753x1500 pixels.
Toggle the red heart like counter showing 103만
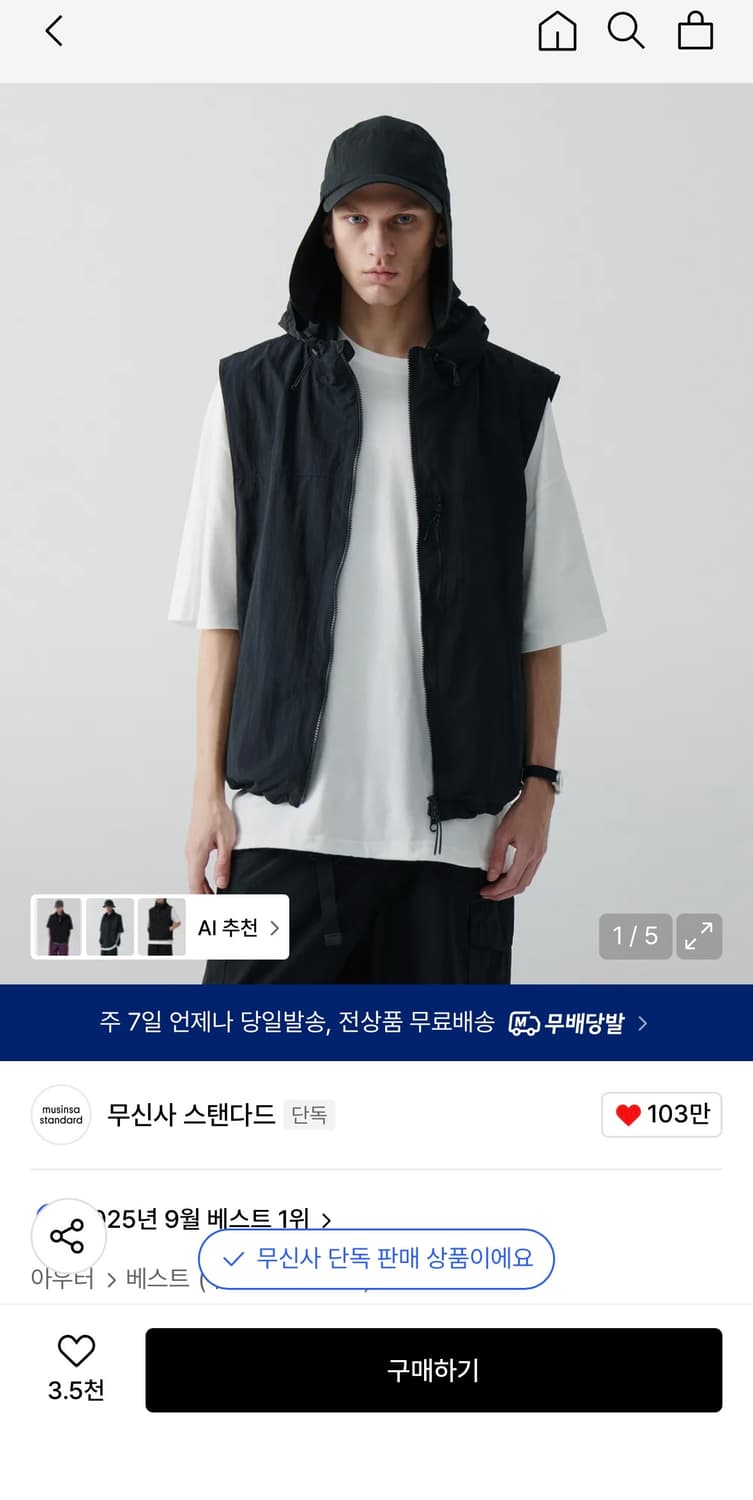pyautogui.click(x=661, y=1114)
